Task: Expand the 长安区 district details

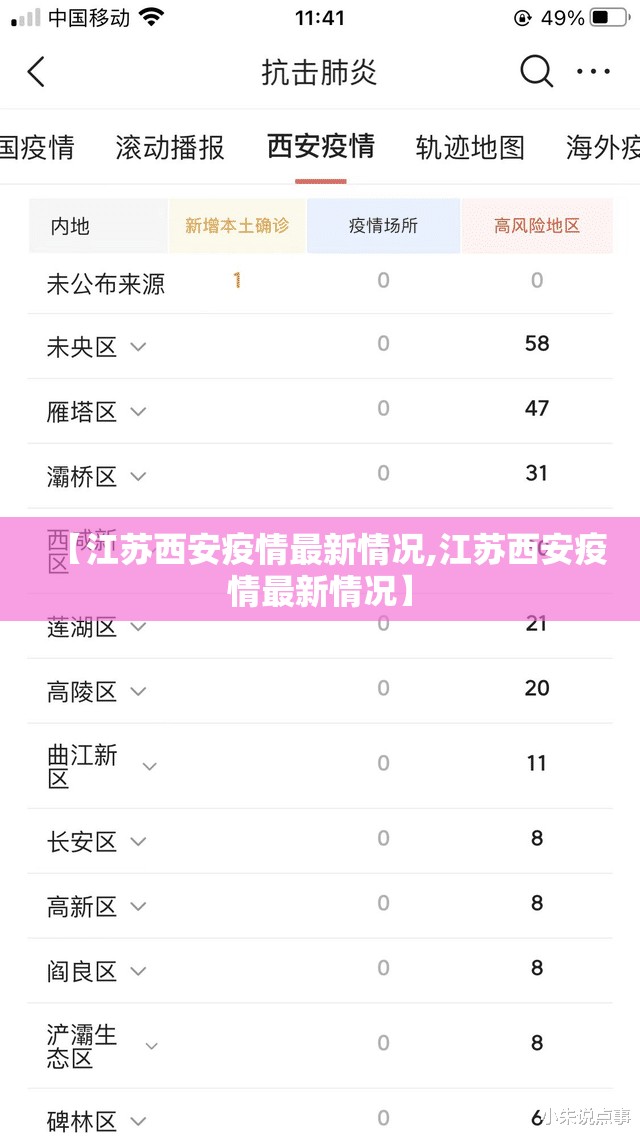Action: (139, 842)
